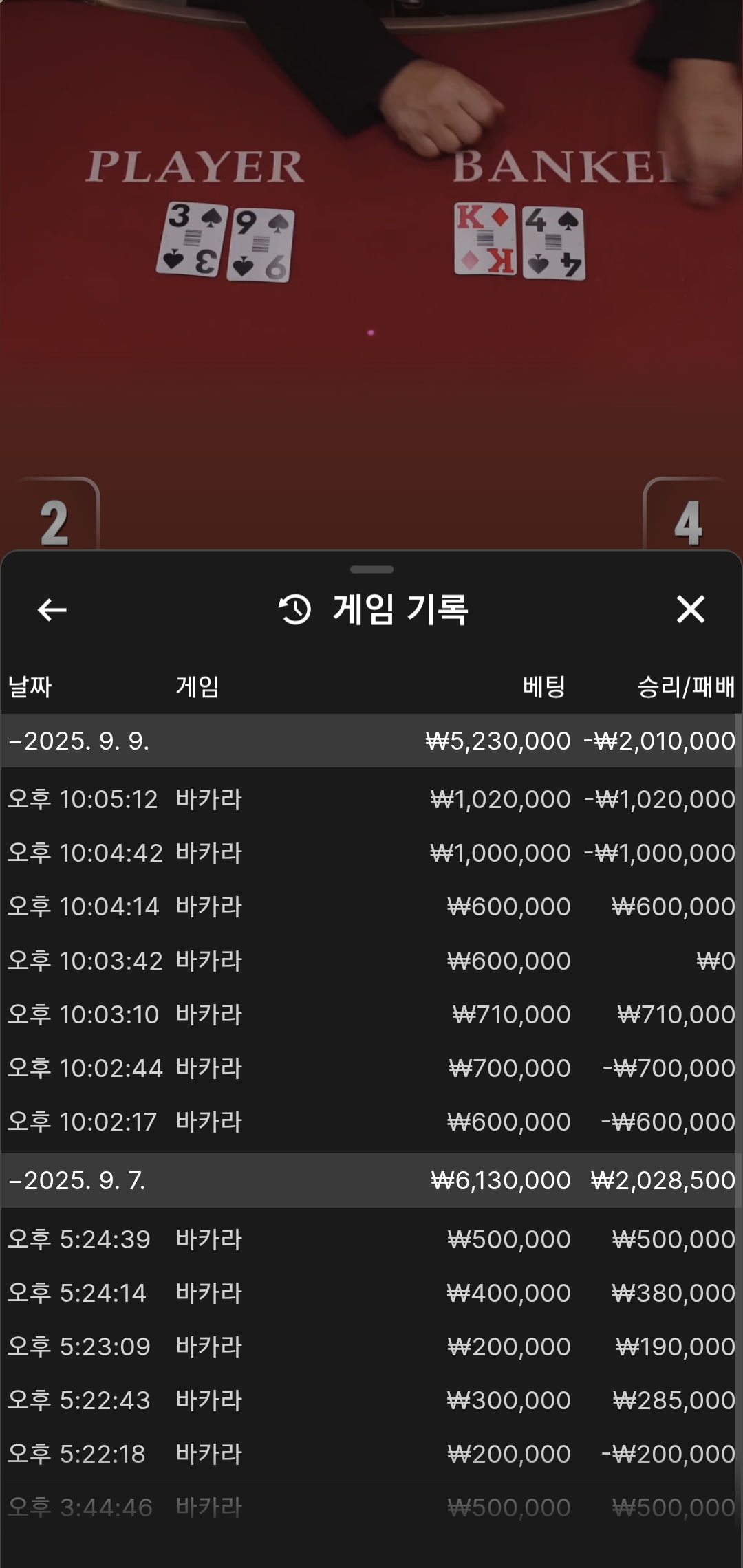Open the 오후 10:05:12 baccarat record
The width and height of the screenshot is (743, 1568).
(x=371, y=799)
